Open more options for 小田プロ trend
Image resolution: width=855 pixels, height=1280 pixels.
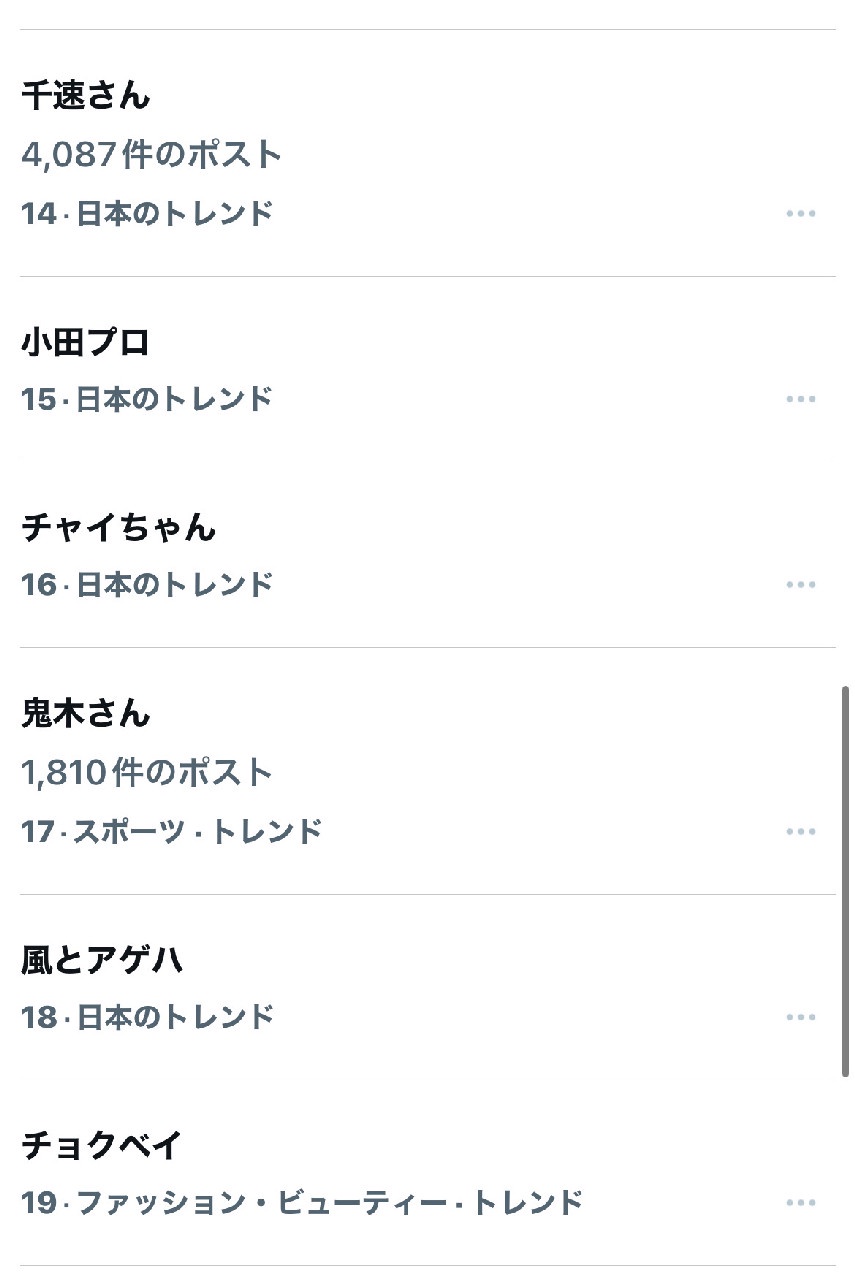[x=800, y=399]
